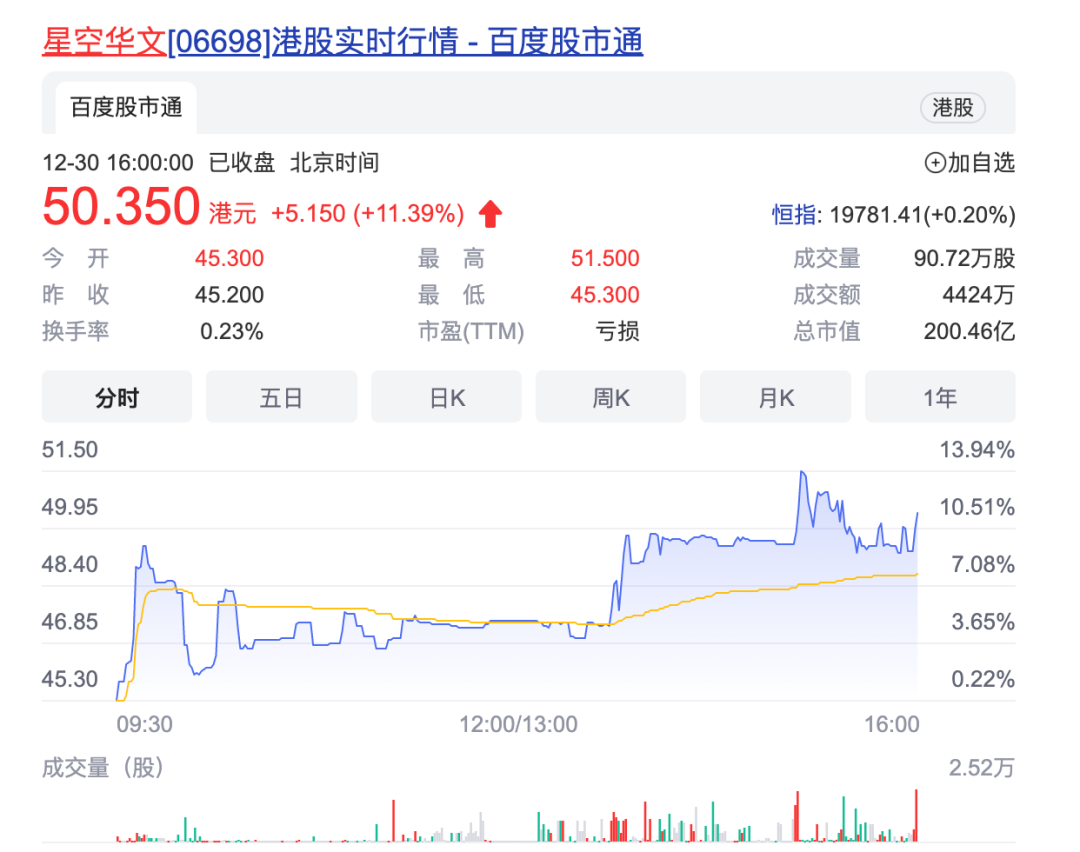Switch to the 五日 chart tab
This screenshot has height=852, width=1080.
tap(281, 397)
